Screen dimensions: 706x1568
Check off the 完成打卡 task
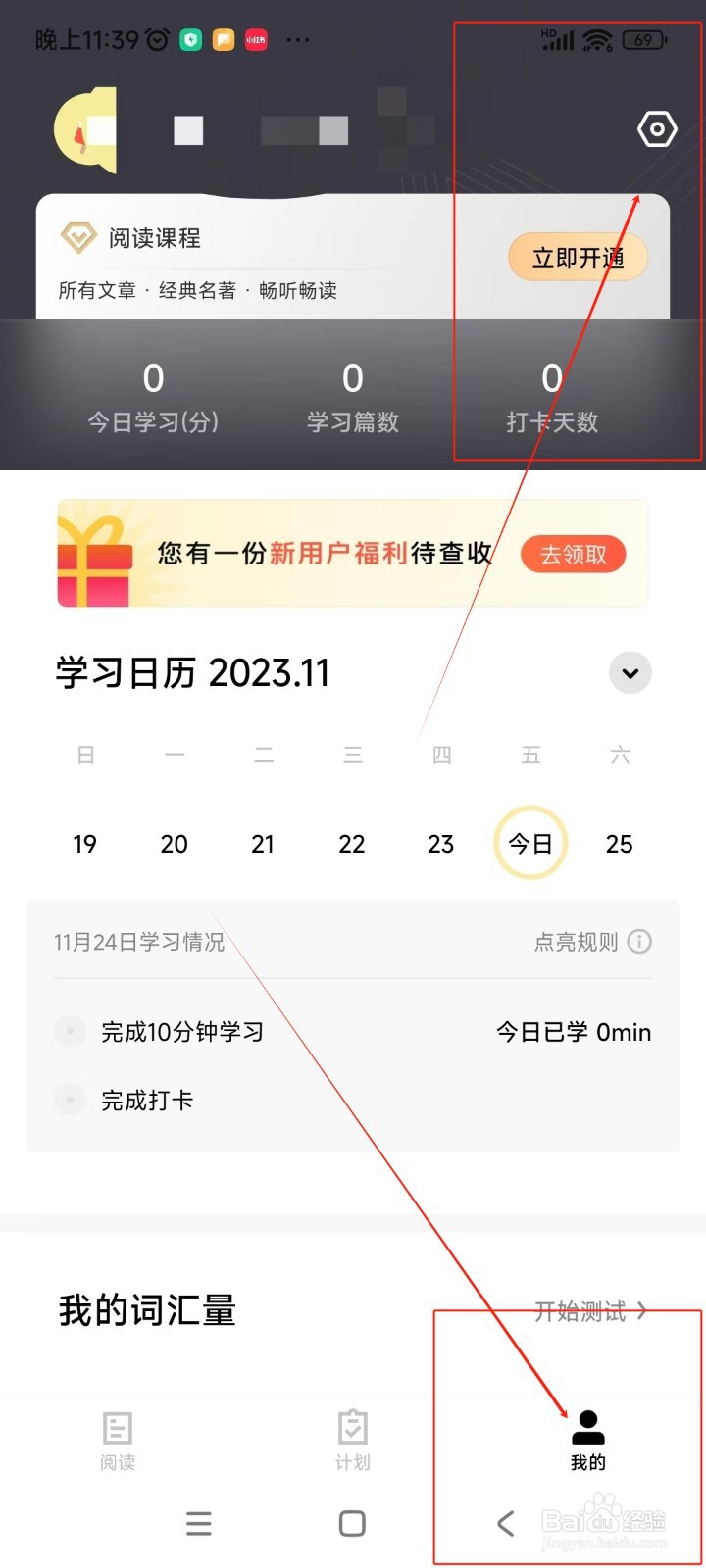click(70, 1100)
